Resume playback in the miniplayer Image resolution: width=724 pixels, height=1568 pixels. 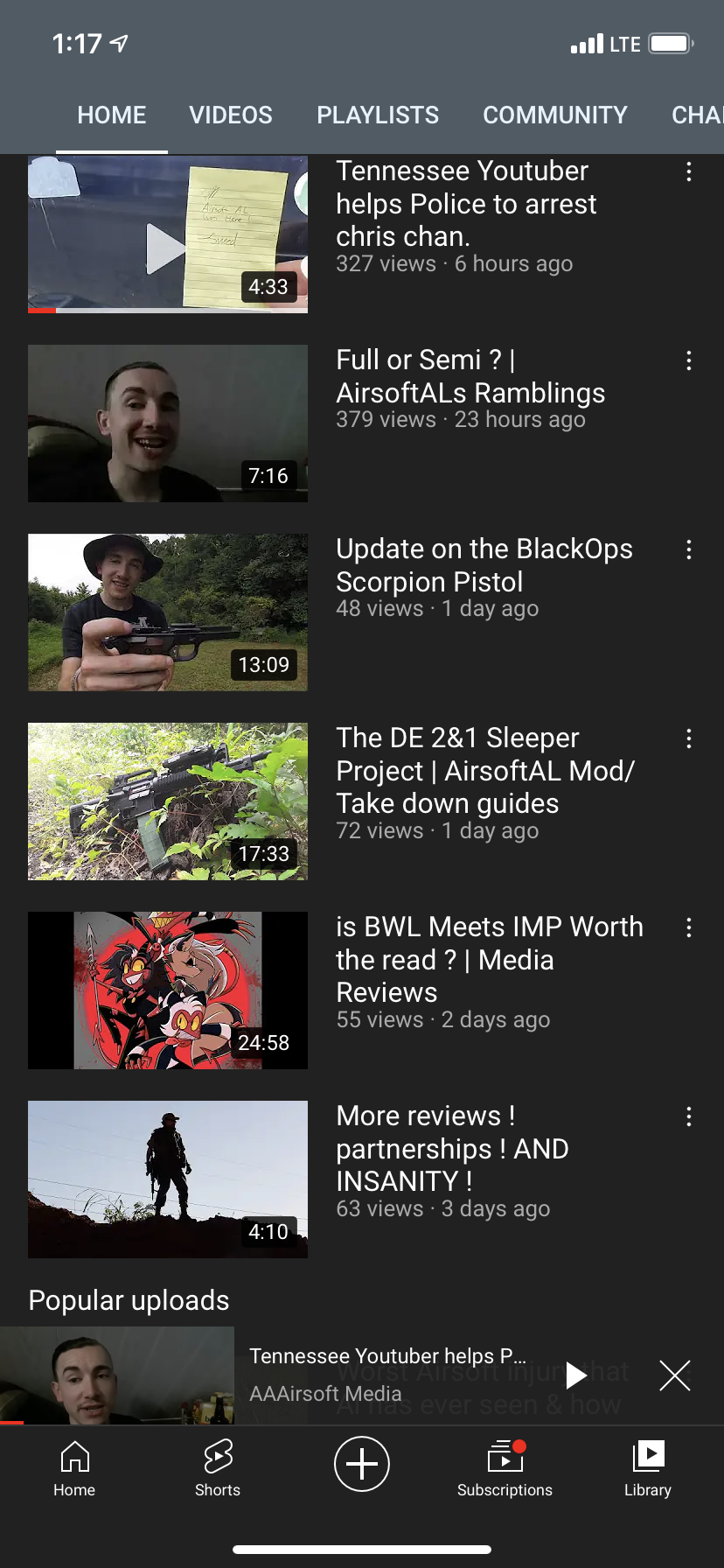click(575, 1375)
